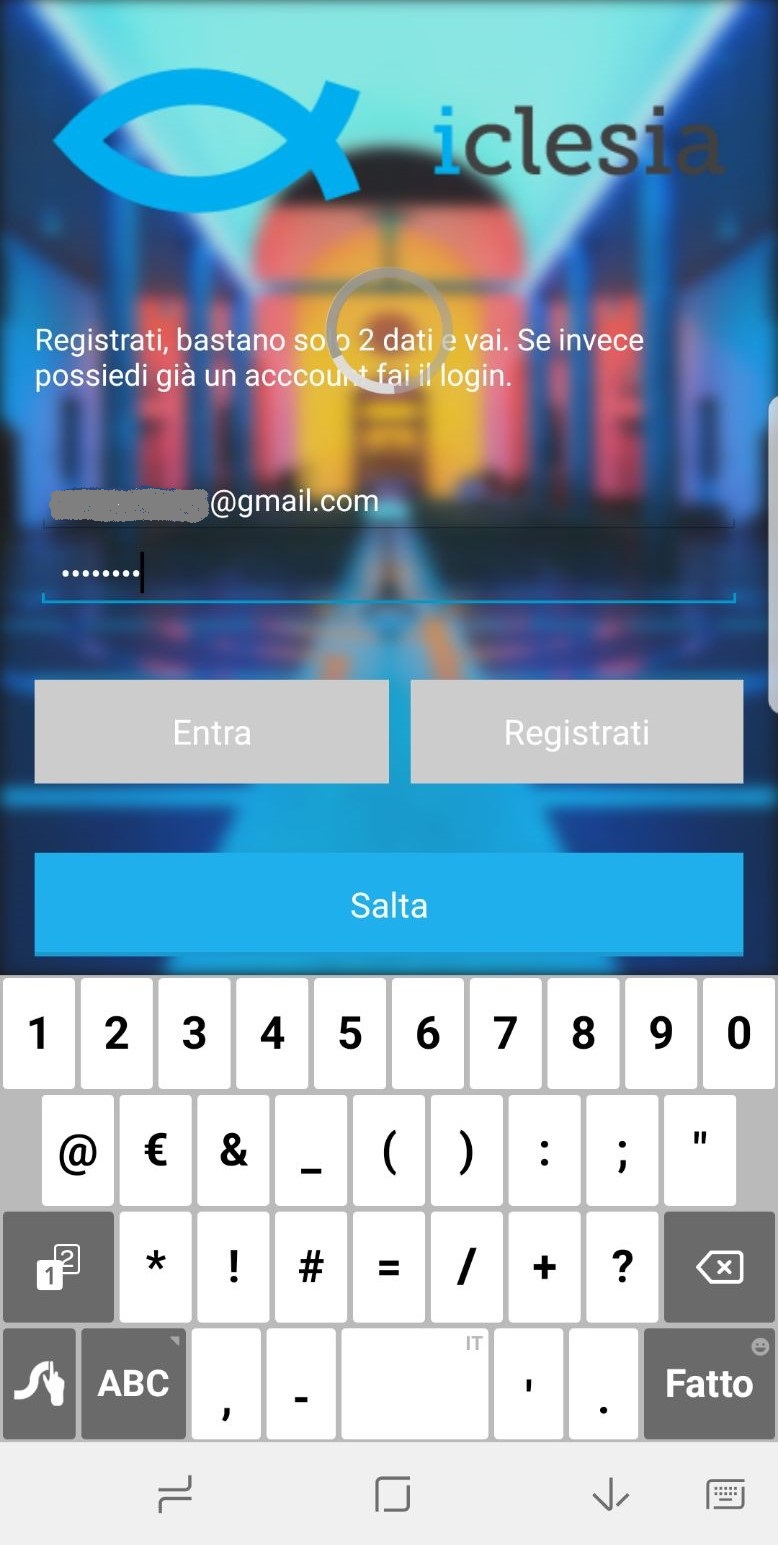Image resolution: width=778 pixels, height=1545 pixels.
Task: Tap the password input field
Action: [x=389, y=575]
